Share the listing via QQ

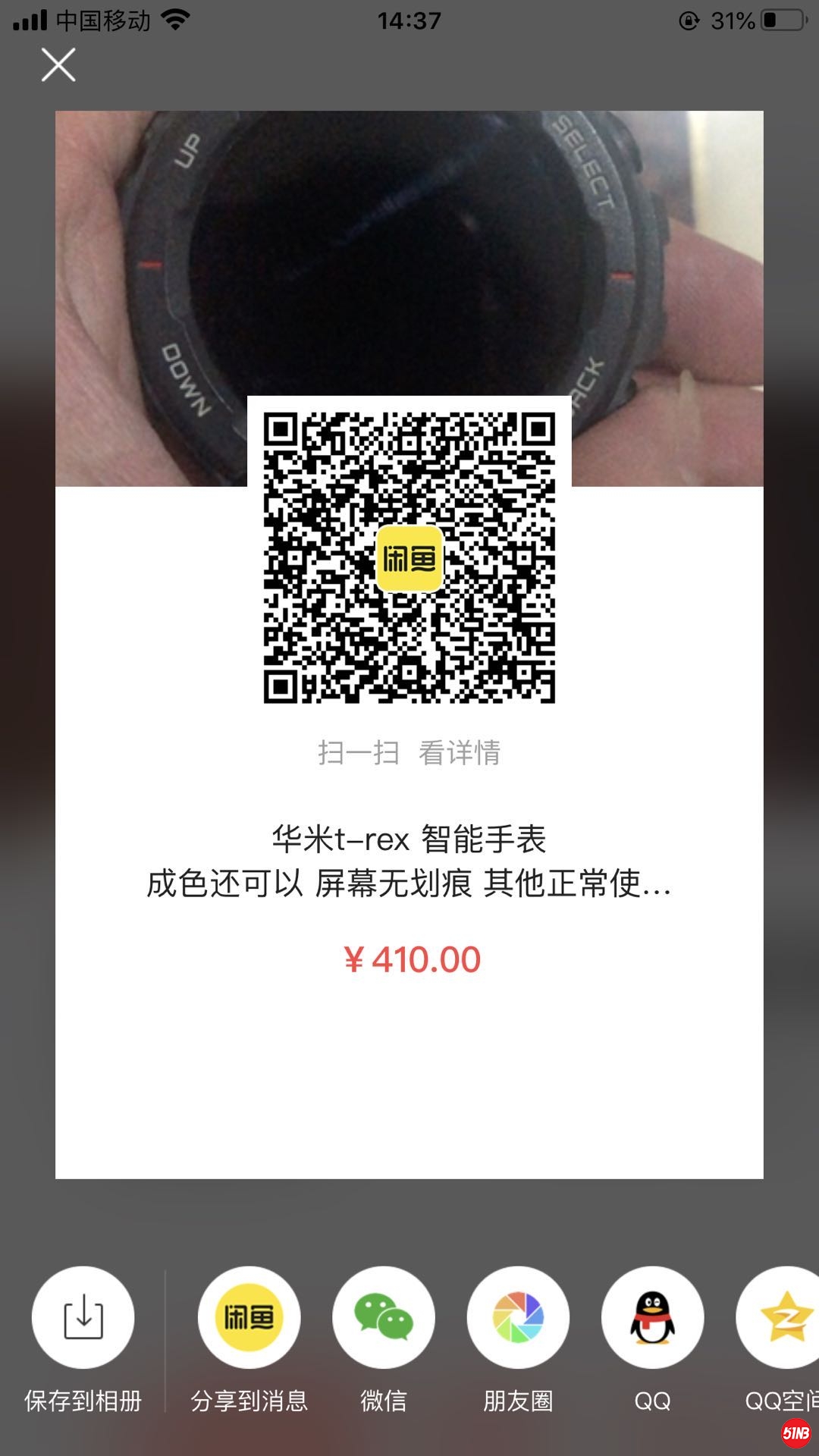[652, 1317]
